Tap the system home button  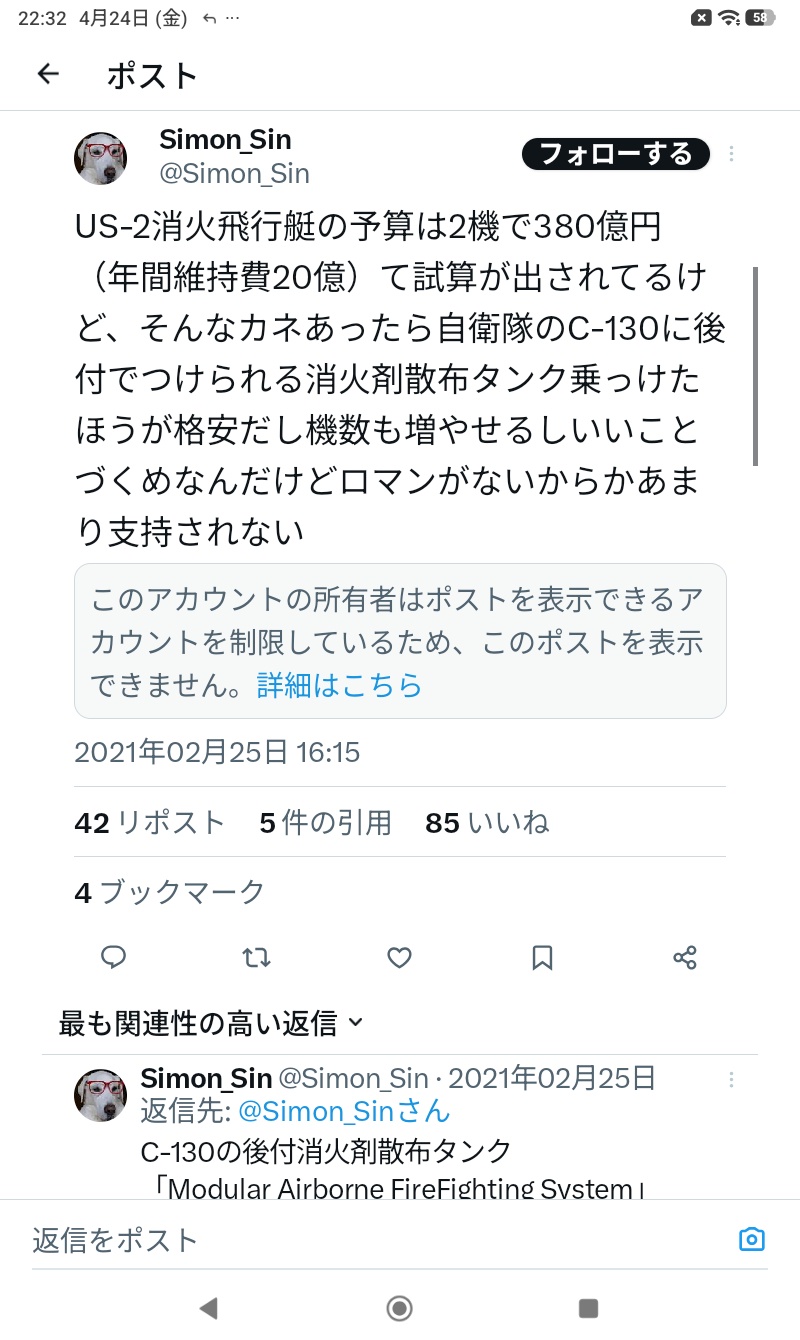(400, 1308)
